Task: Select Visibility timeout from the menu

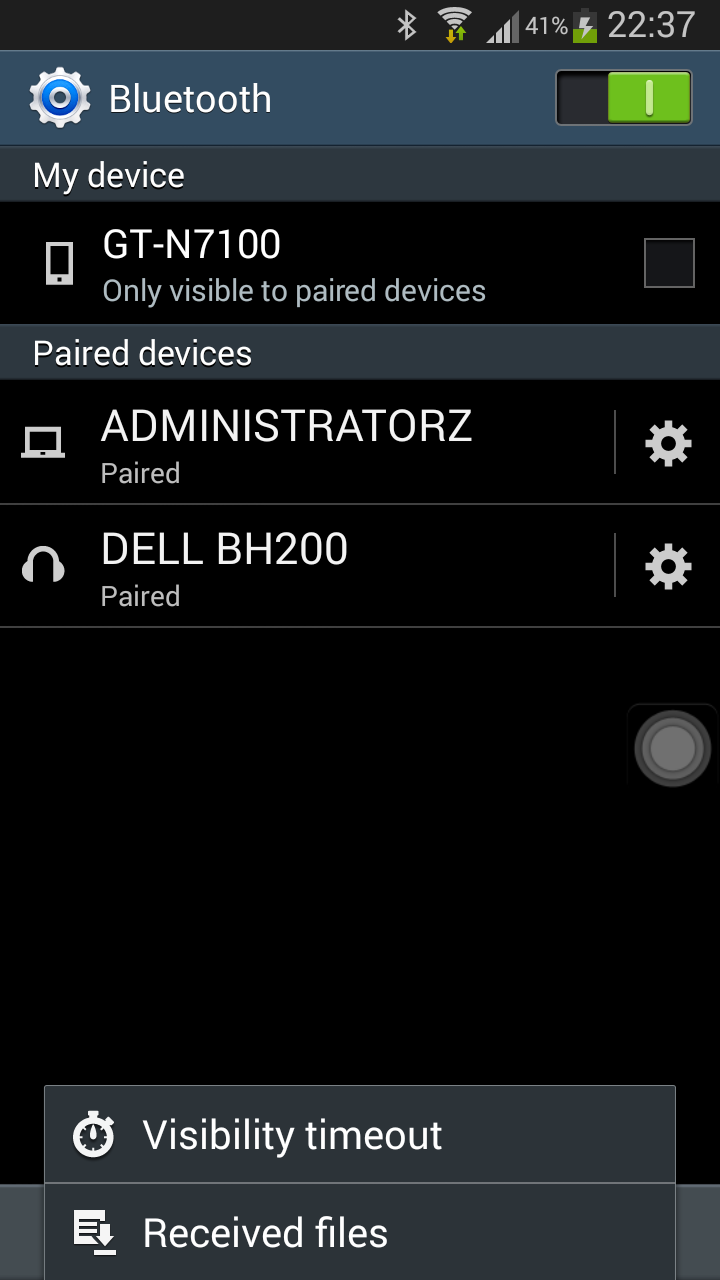Action: [x=360, y=1135]
